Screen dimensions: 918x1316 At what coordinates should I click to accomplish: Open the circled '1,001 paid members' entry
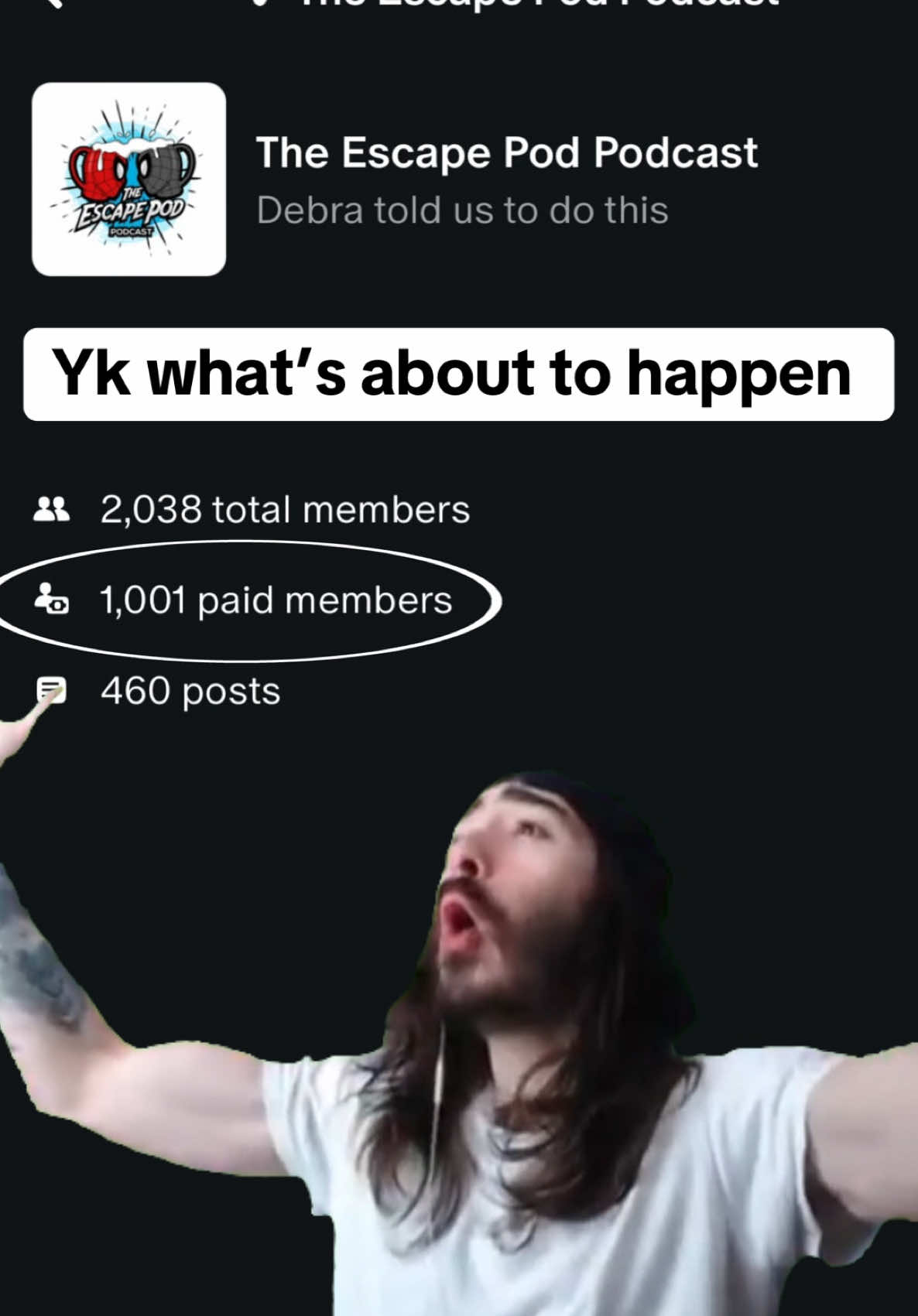276,601
